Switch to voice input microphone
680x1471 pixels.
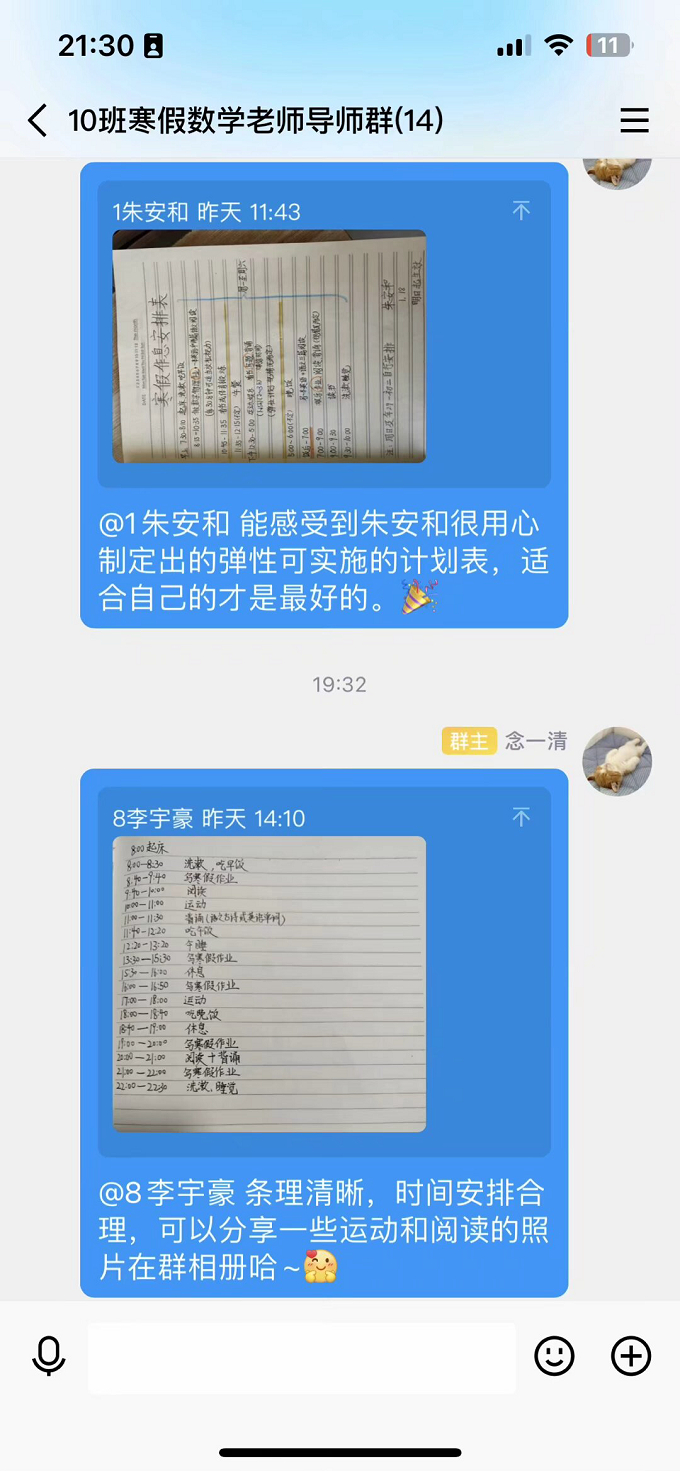(48, 1357)
